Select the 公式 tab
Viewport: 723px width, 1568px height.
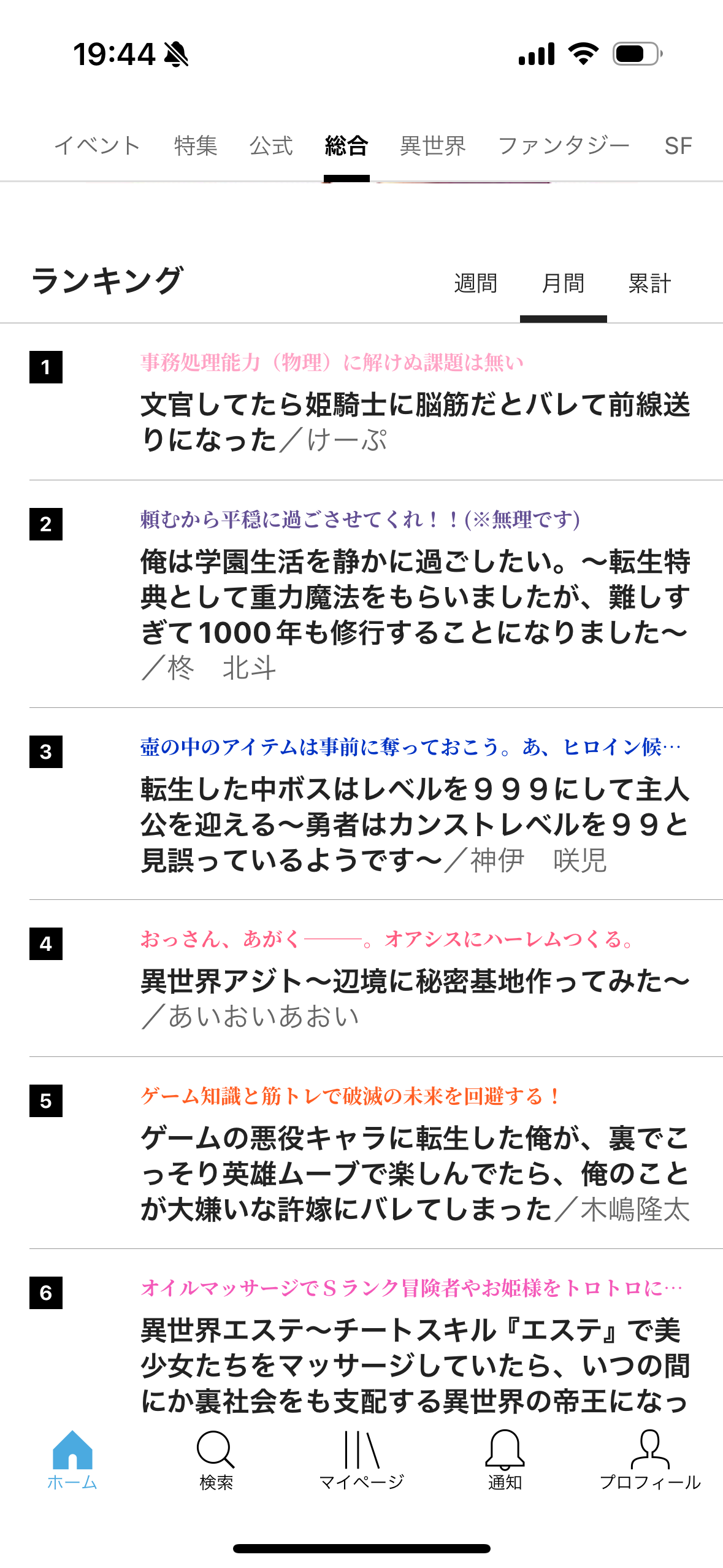point(271,146)
